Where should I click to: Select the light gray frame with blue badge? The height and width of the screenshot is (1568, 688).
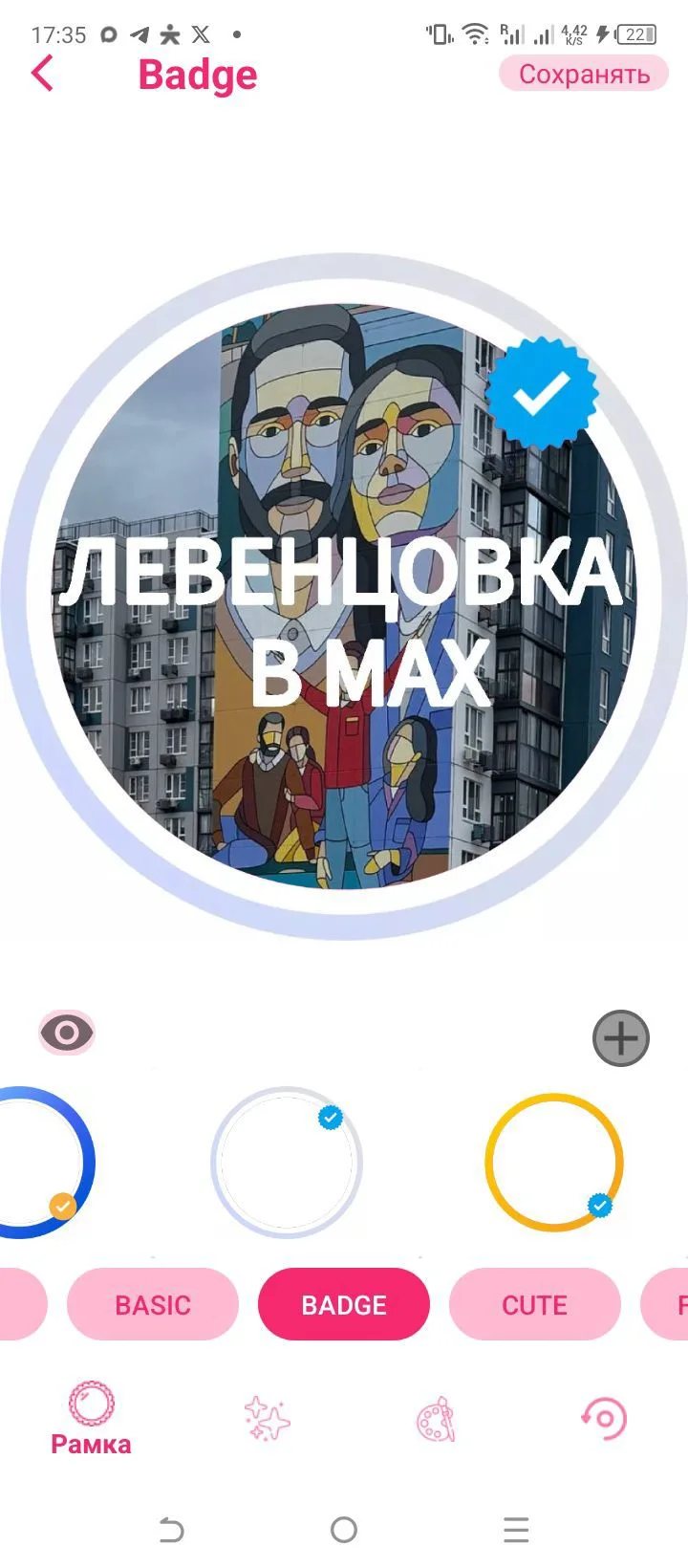287,1162
